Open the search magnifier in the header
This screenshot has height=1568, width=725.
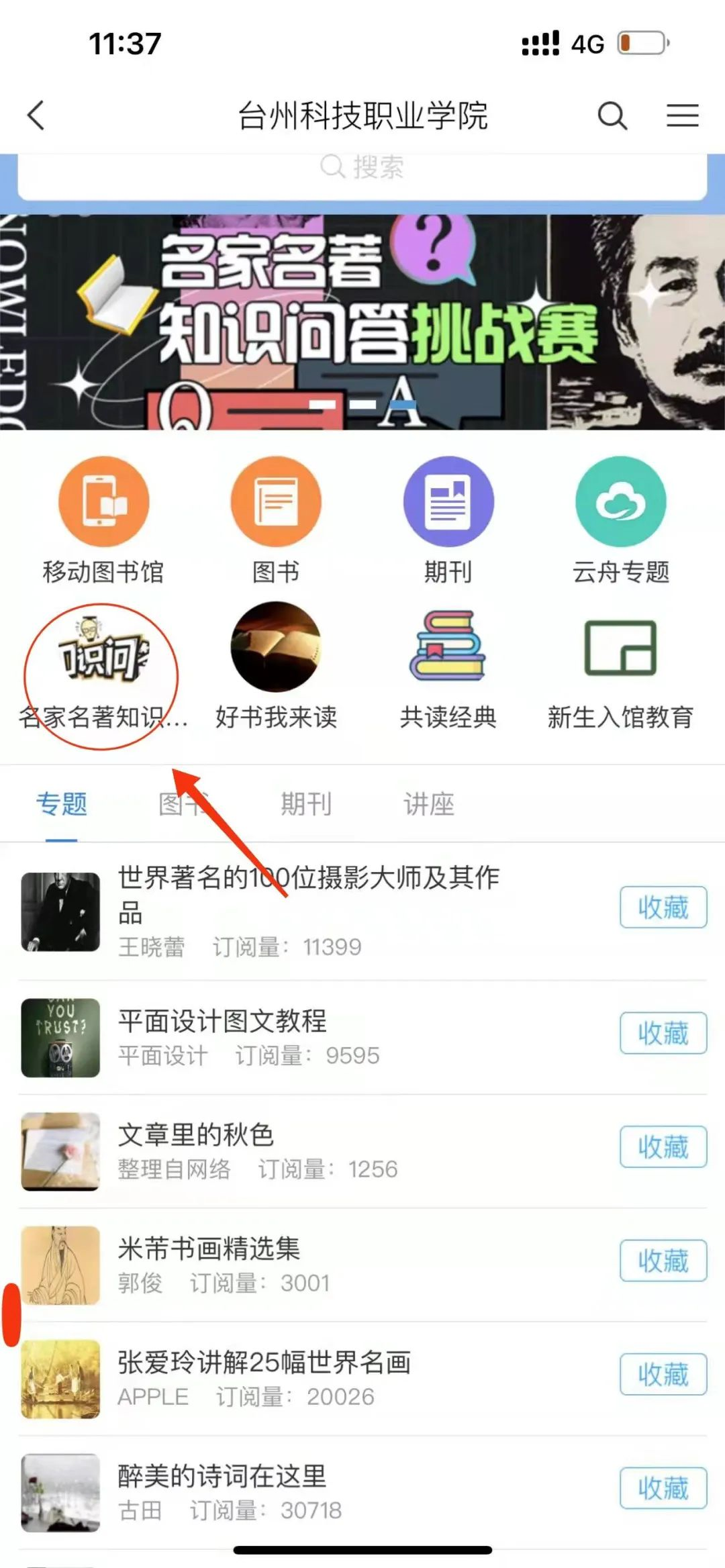click(612, 115)
